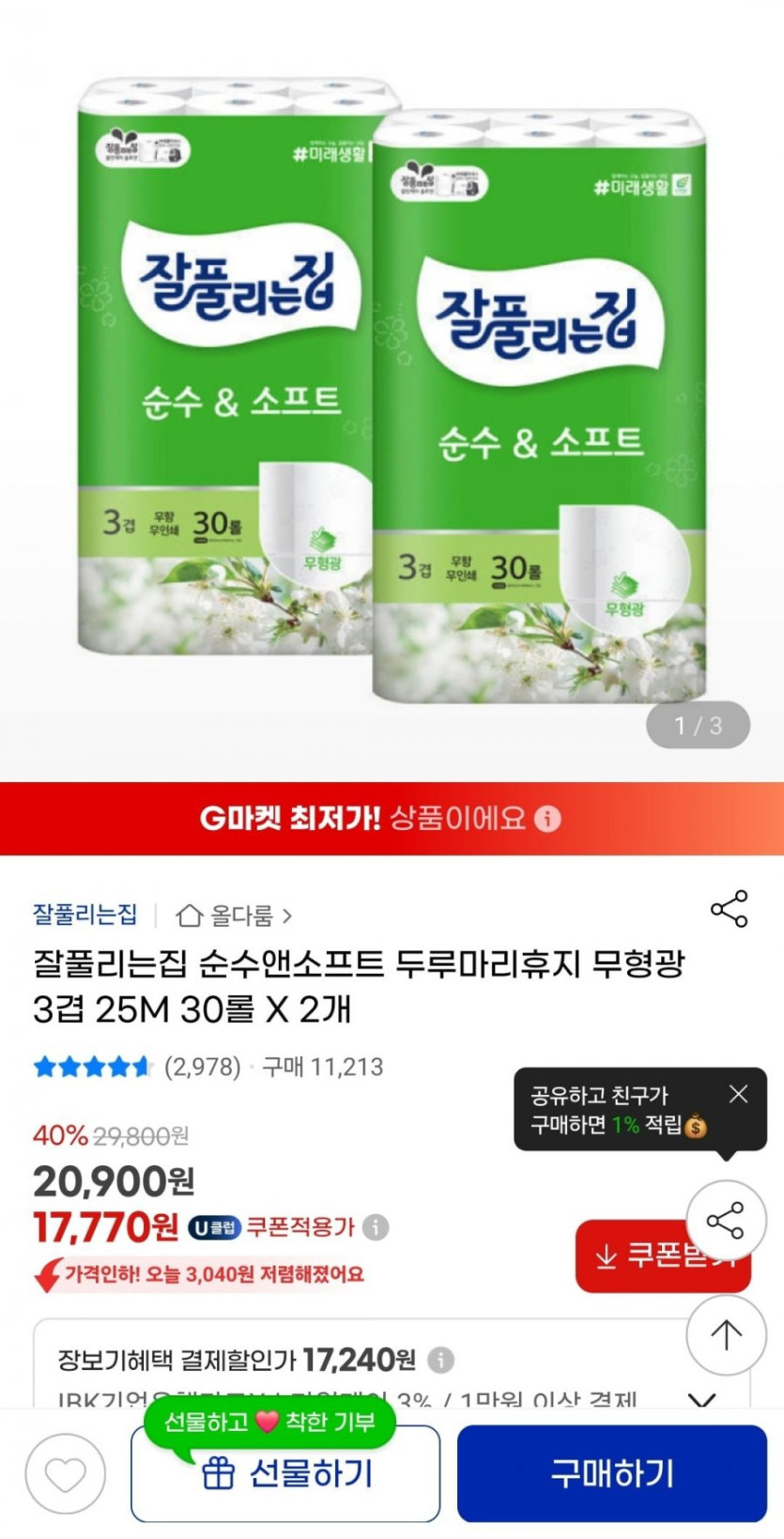Add product to wishlist with heart icon
This screenshot has height=1539, width=784.
click(65, 1474)
